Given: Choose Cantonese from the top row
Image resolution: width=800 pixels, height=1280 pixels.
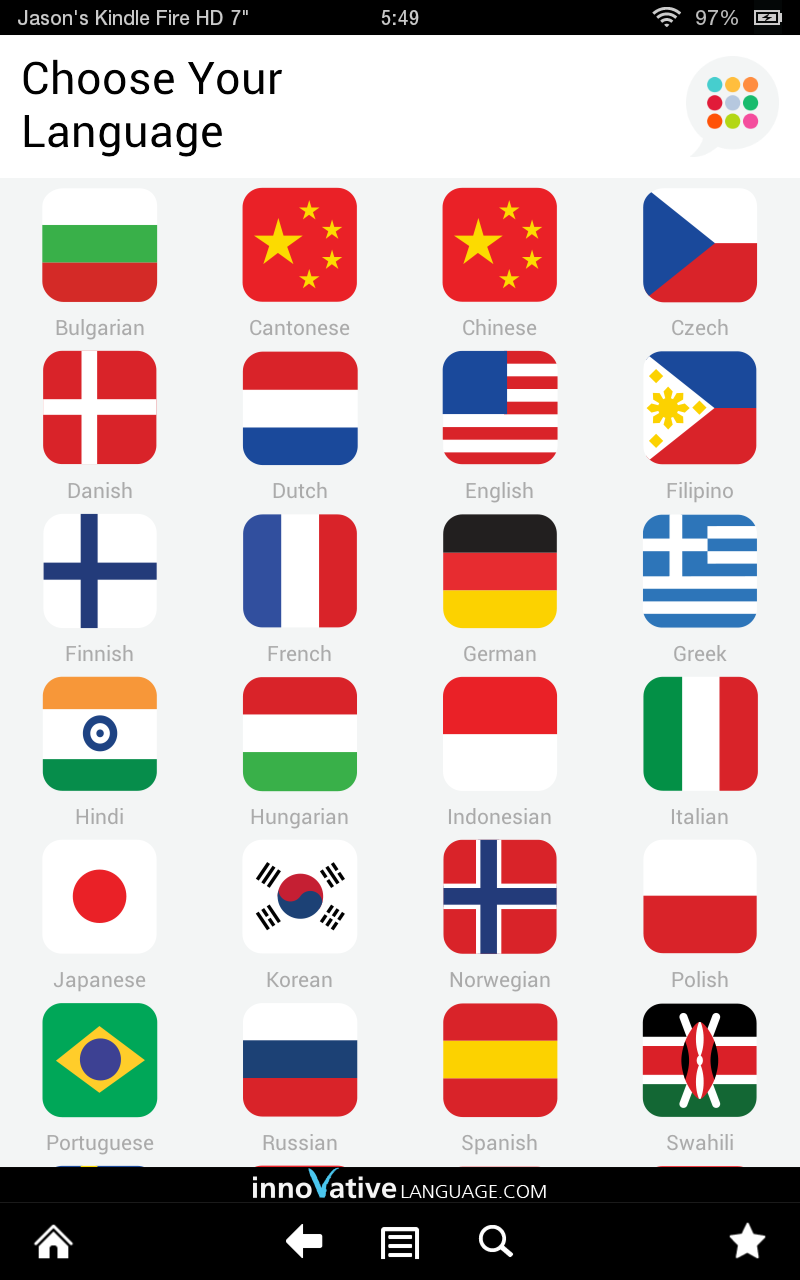Looking at the screenshot, I should pos(299,245).
